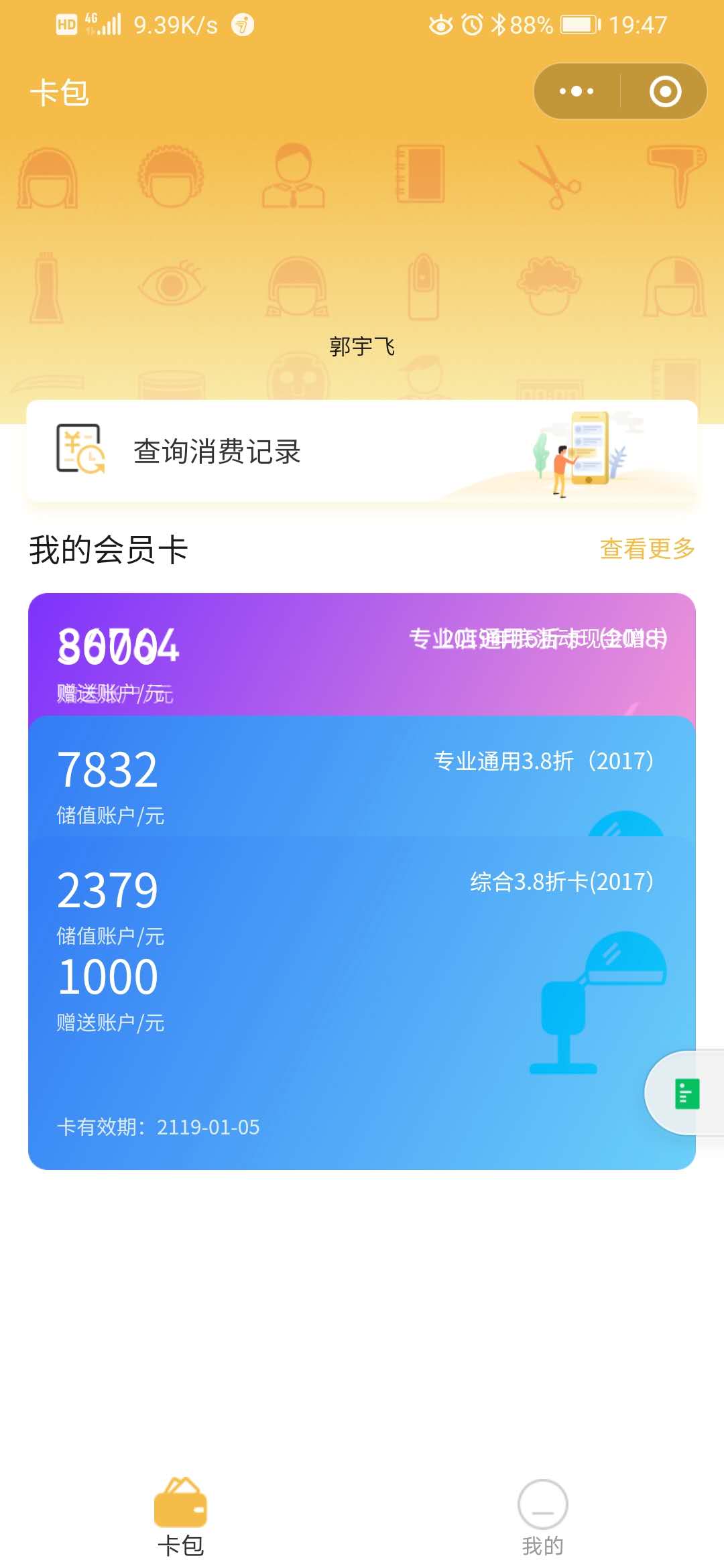Tap 查看更多 to see more membership cards
The width and height of the screenshot is (724, 1568).
point(647,548)
